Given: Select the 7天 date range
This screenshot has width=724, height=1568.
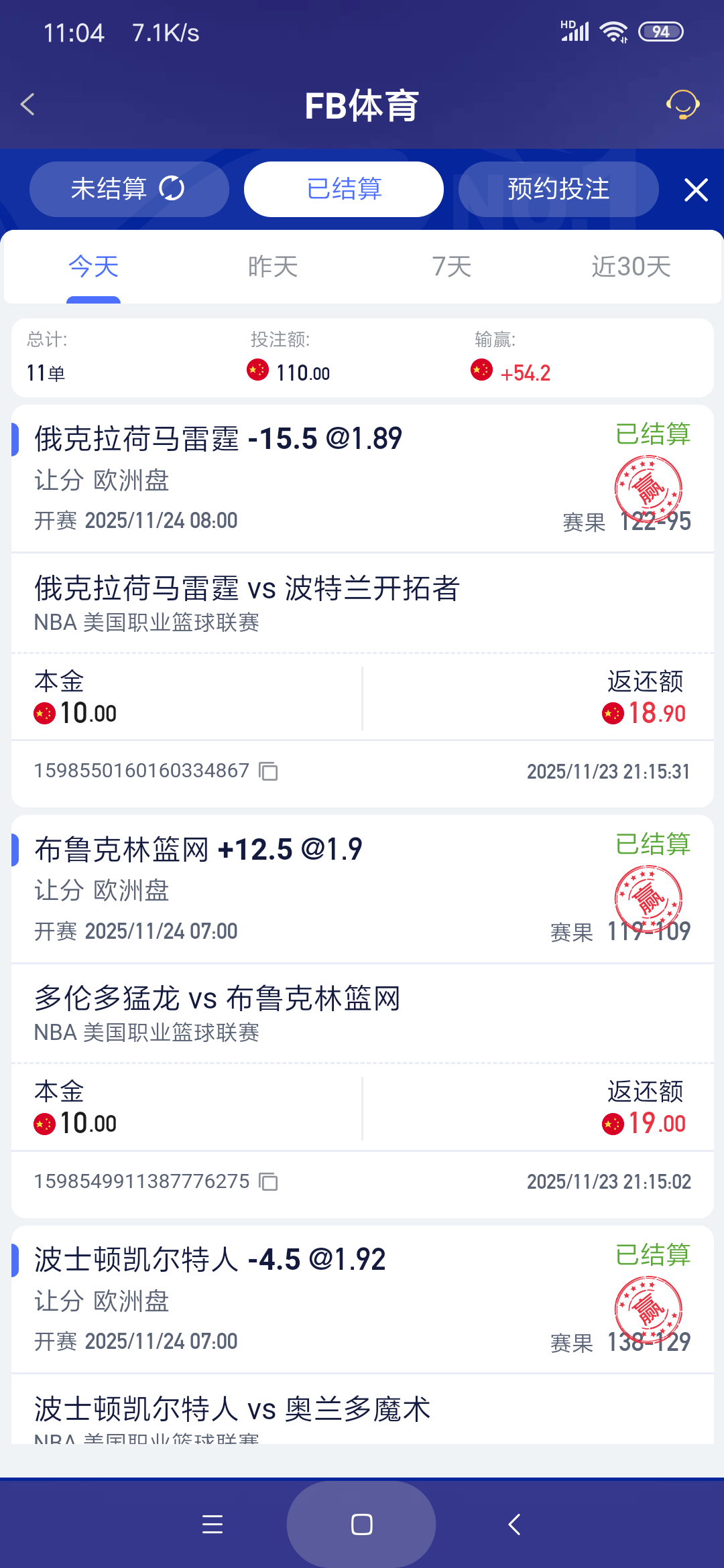Looking at the screenshot, I should point(450,266).
